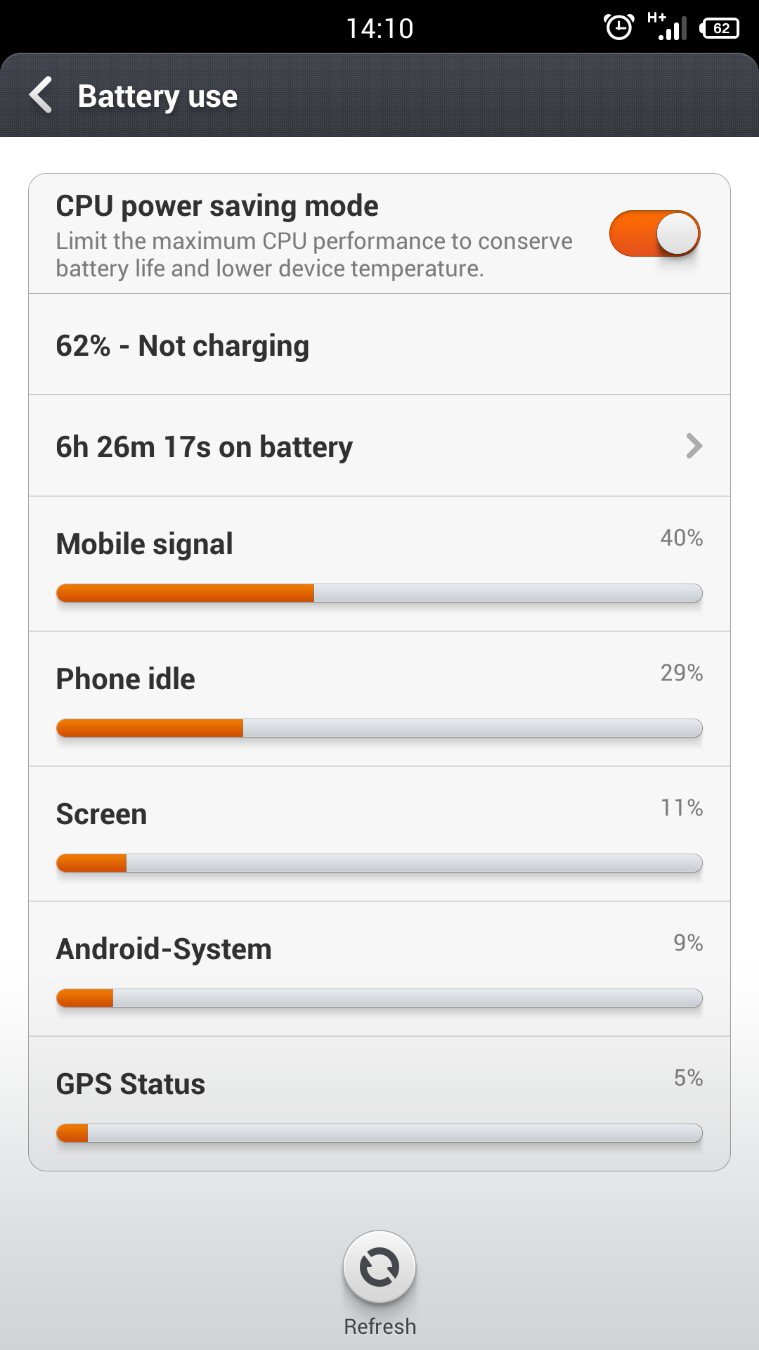Toggle CPU power saving mode off
759x1350 pixels.
click(654, 234)
